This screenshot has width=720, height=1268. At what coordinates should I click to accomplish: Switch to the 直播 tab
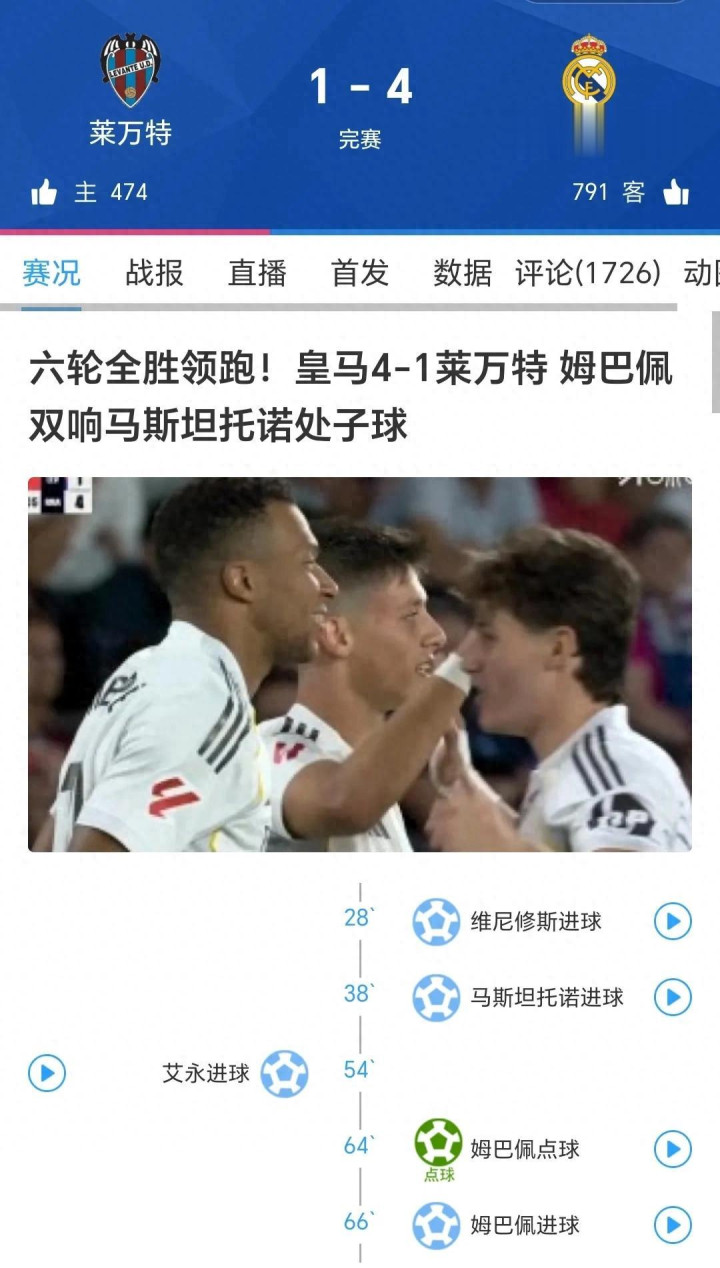257,273
